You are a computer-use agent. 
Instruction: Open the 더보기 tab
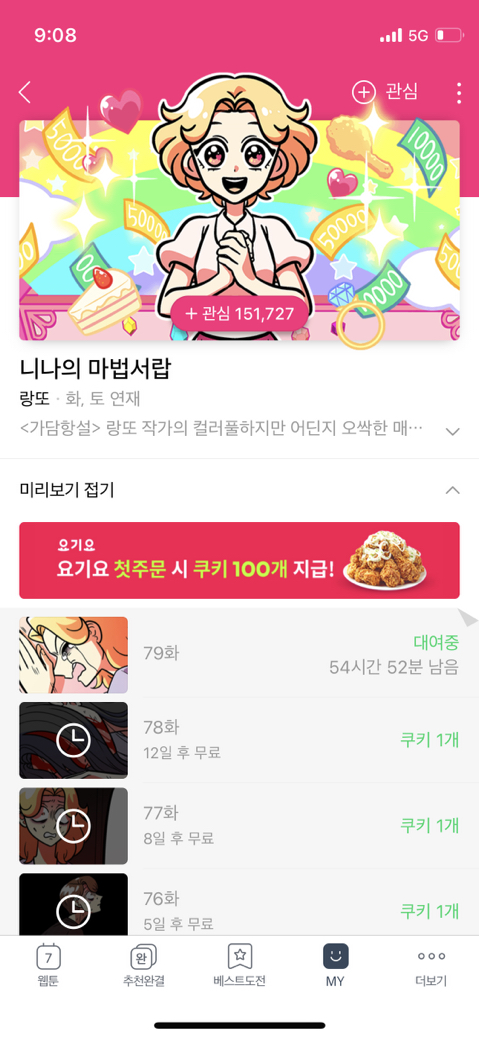pos(431,965)
